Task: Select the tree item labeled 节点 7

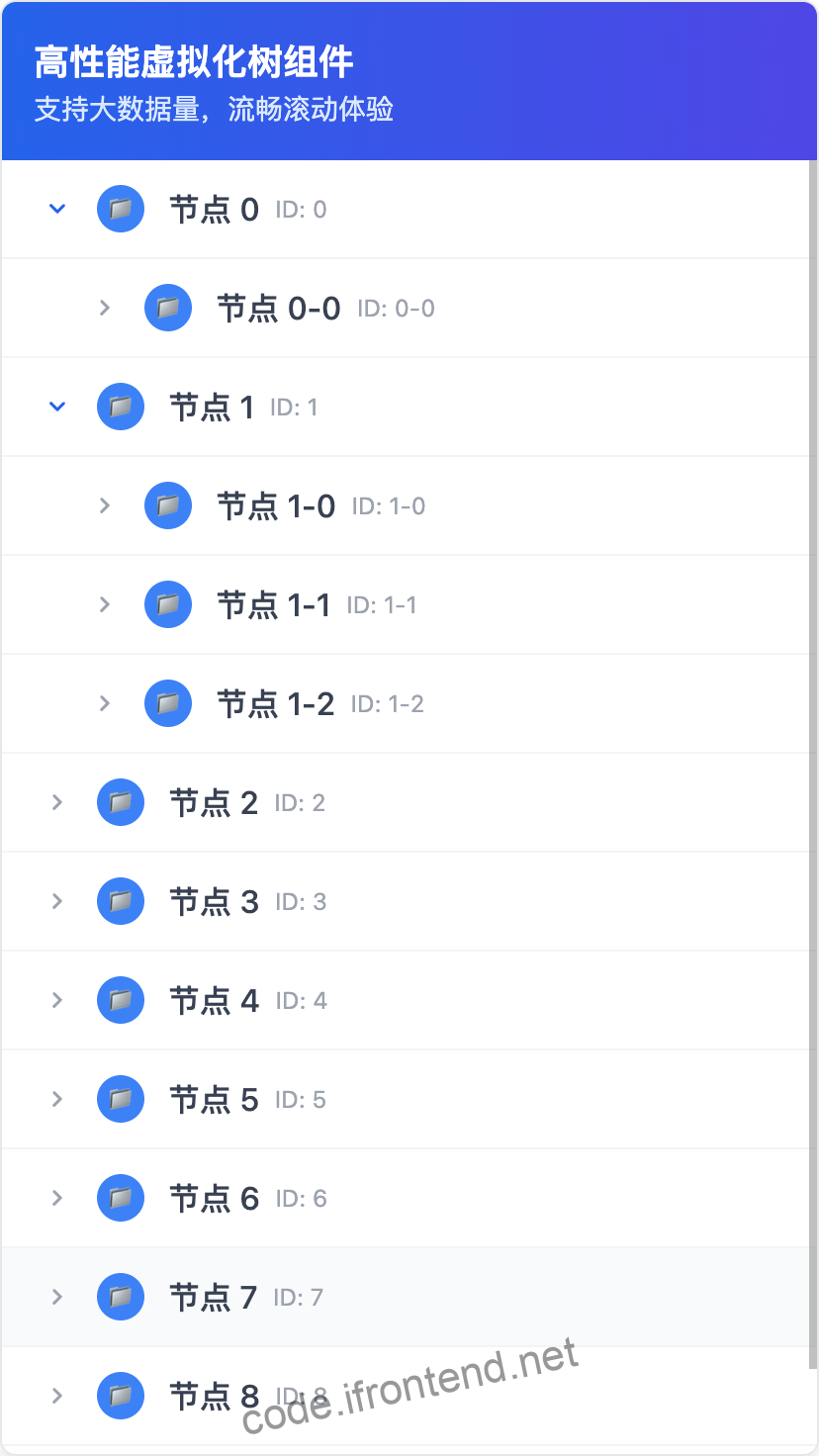Action: coord(214,1297)
